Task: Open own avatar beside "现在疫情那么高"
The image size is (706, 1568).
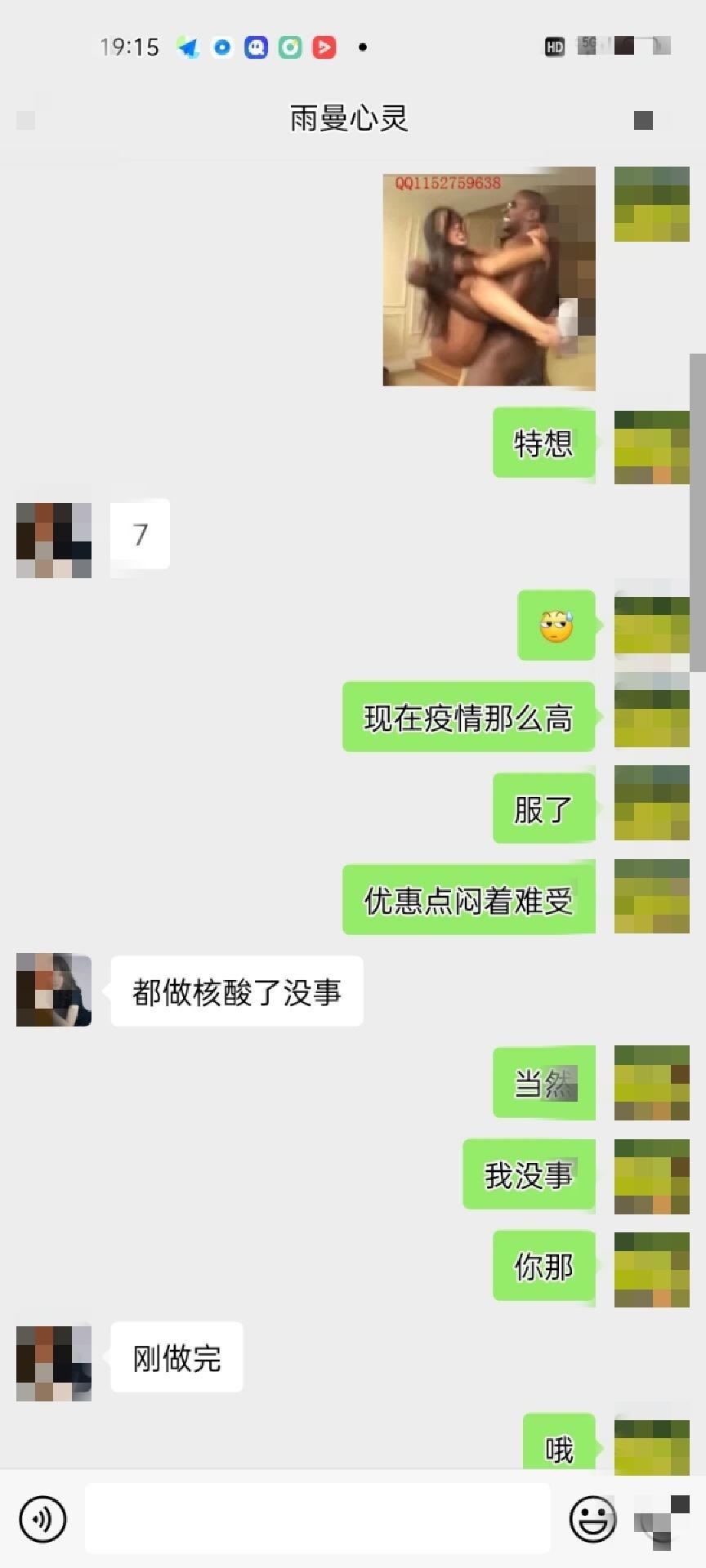Action: pos(651,717)
